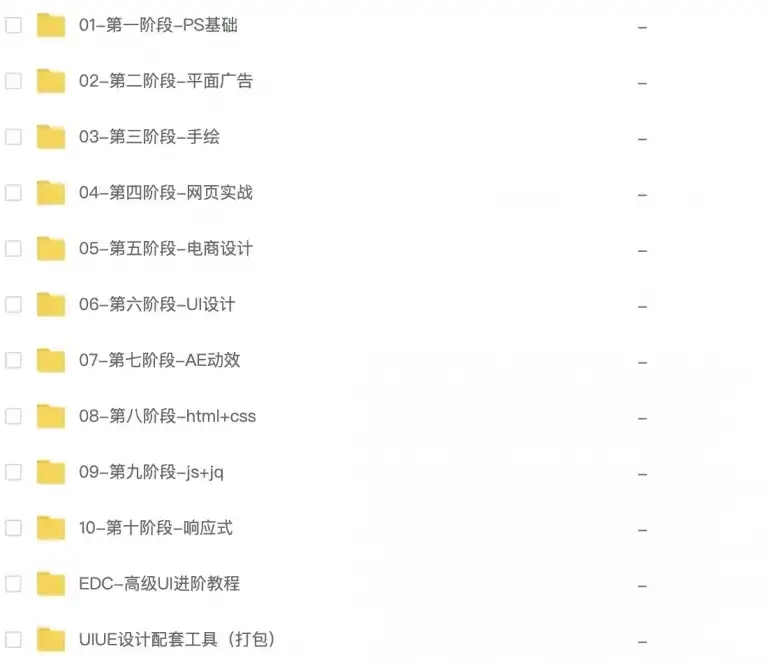Open the 10-第十阶段-响应式 folder

coord(156,528)
